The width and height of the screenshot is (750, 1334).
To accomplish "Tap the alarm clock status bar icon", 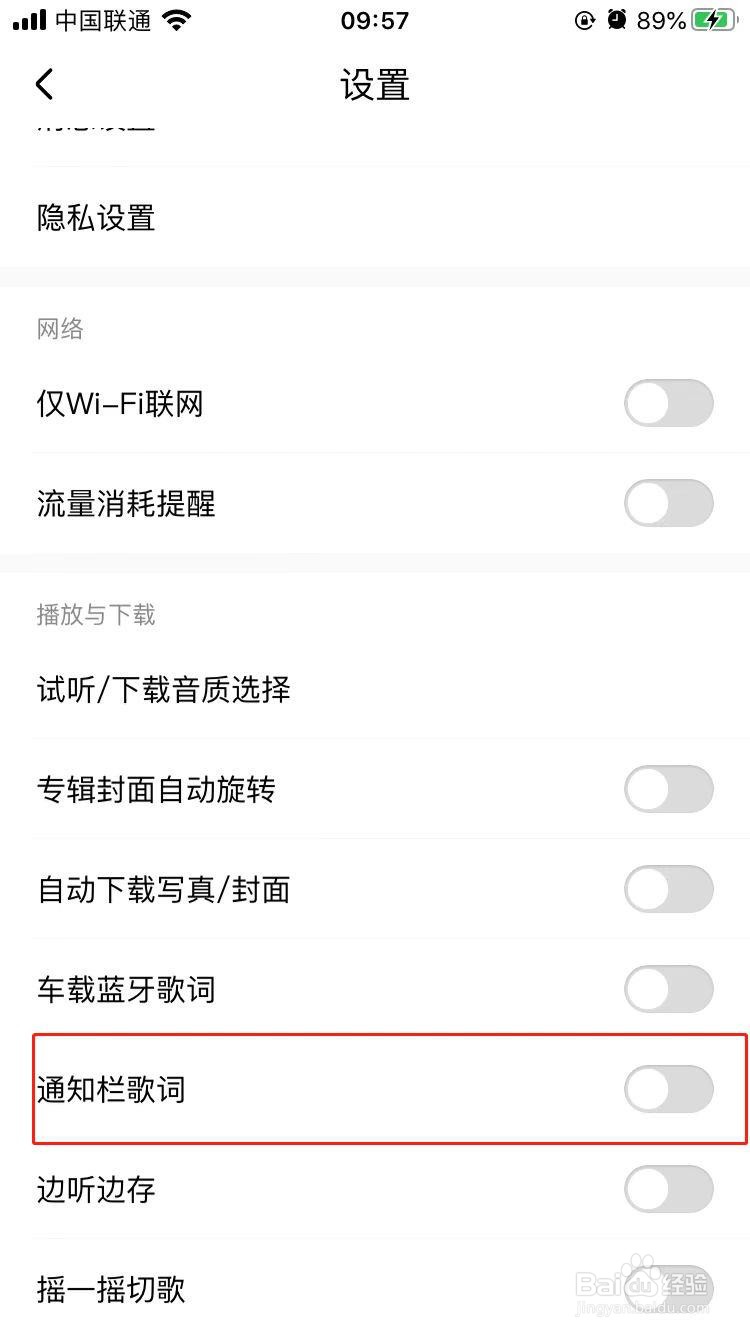I will point(615,19).
